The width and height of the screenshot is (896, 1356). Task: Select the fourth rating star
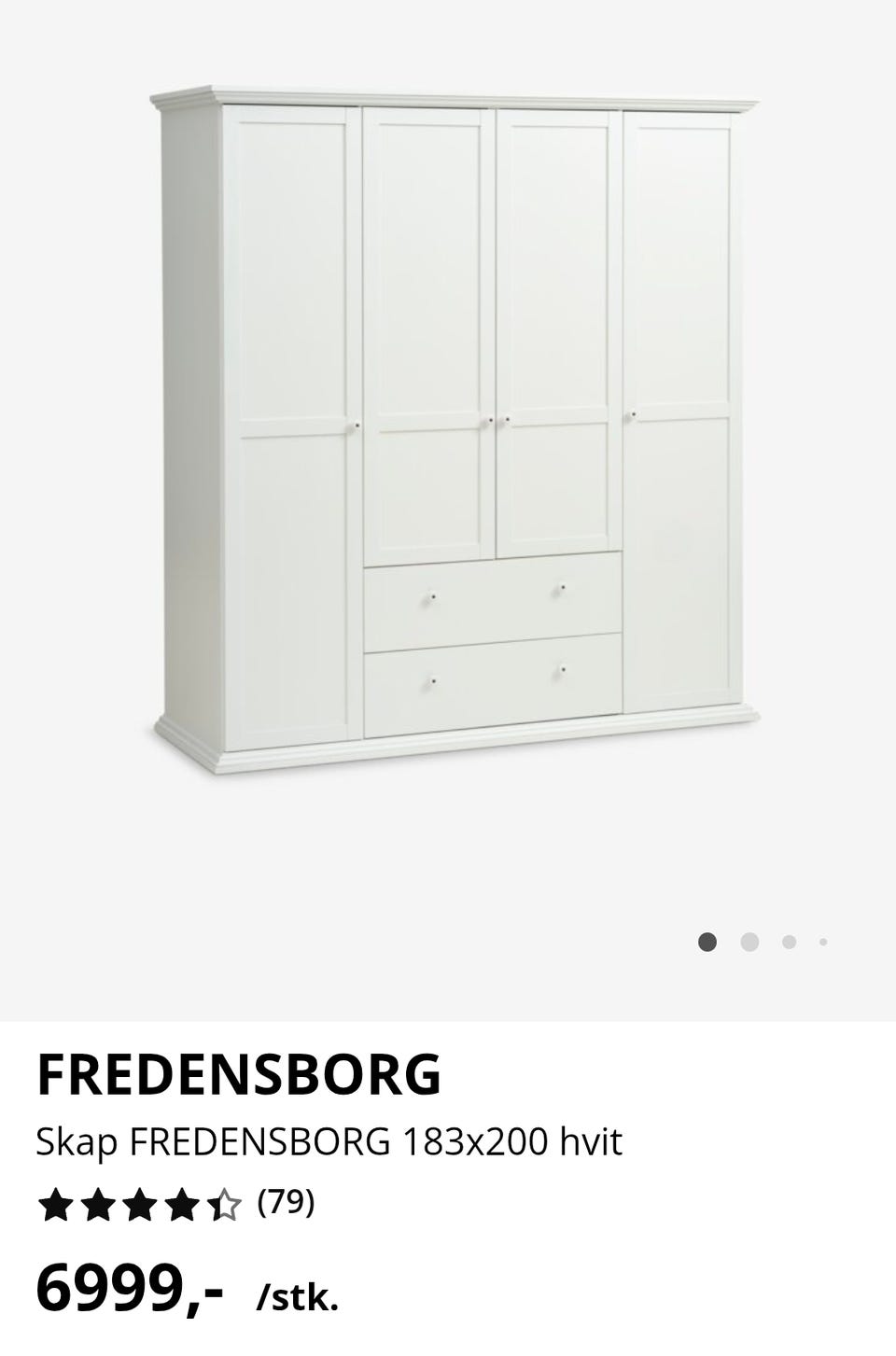(x=184, y=1204)
